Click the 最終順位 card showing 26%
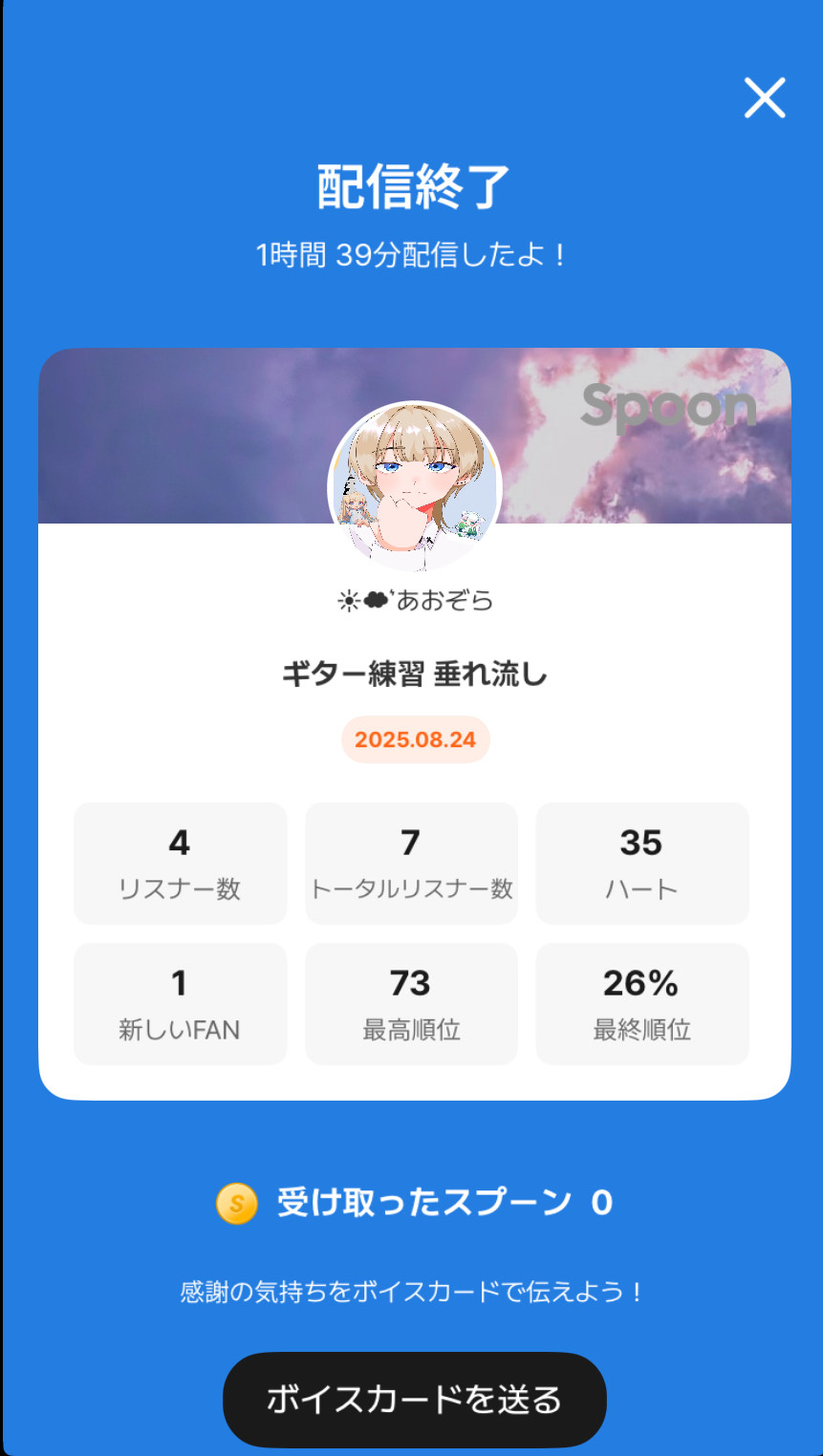Image resolution: width=823 pixels, height=1456 pixels. tap(641, 1003)
